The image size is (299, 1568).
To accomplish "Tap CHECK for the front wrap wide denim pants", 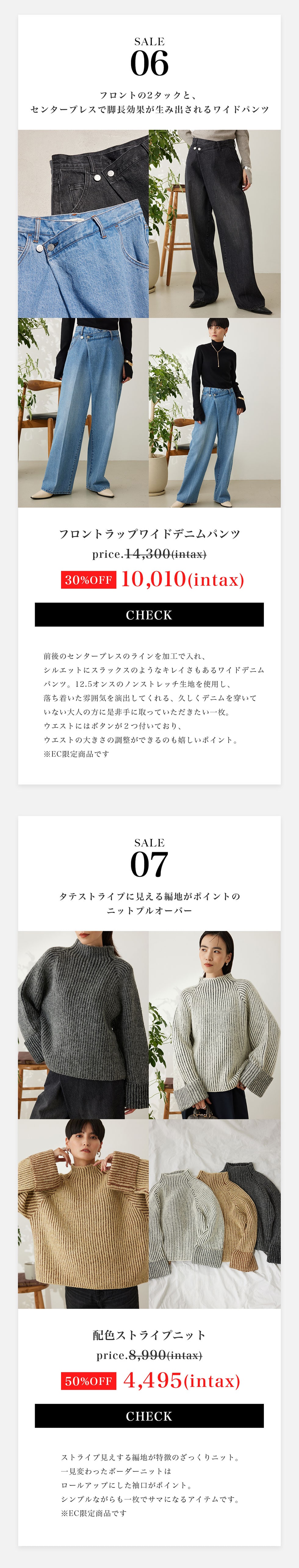I will point(149,614).
